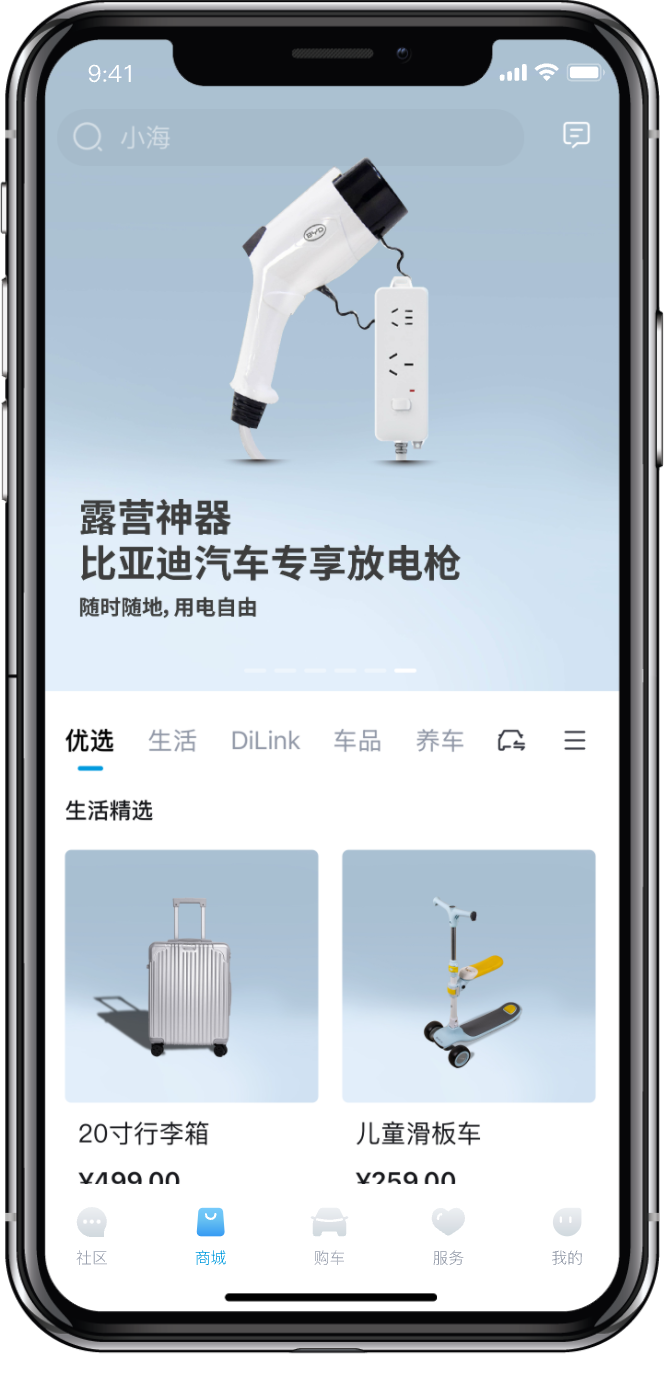The image size is (664, 1380).
Task: Select the 优选 category tab
Action: click(x=90, y=741)
